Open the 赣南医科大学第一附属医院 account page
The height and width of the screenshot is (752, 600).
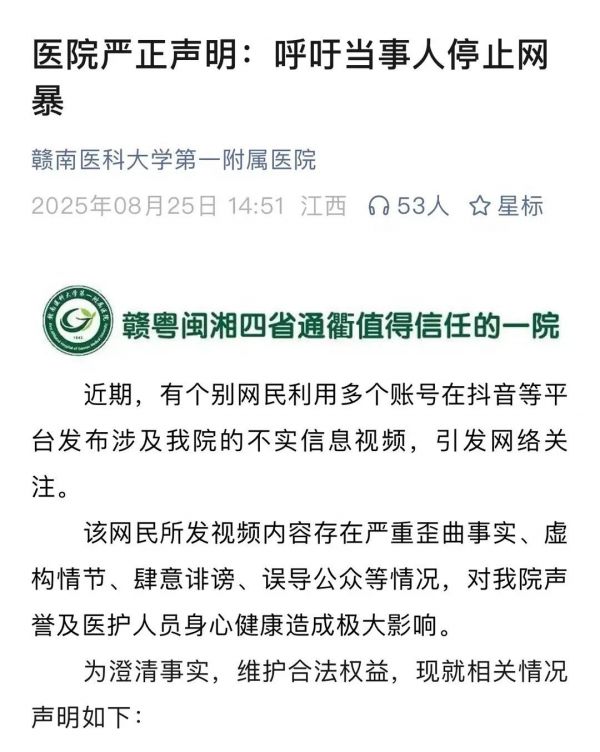[173, 159]
